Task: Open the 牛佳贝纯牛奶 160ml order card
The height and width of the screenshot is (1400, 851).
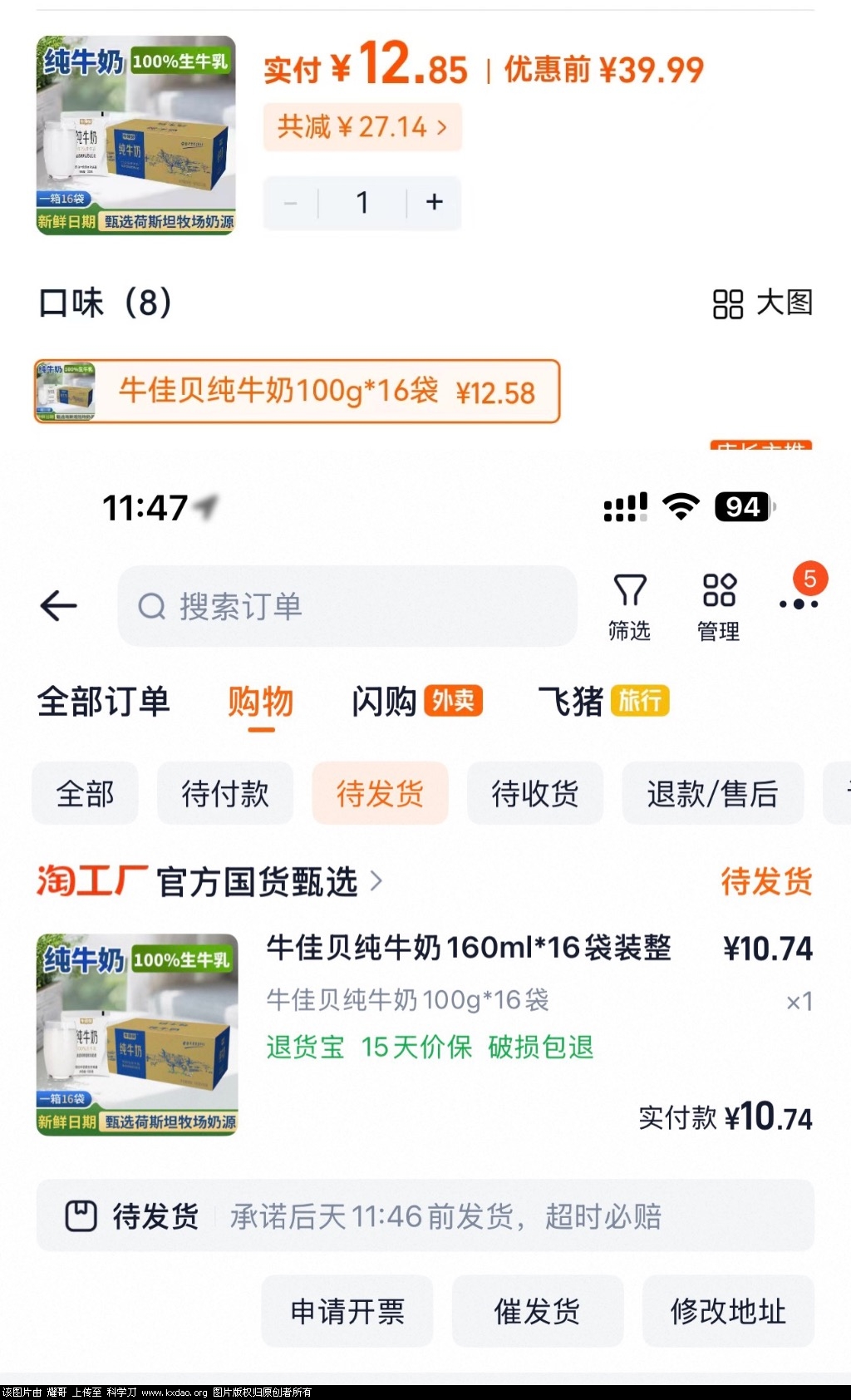Action: pos(468,948)
